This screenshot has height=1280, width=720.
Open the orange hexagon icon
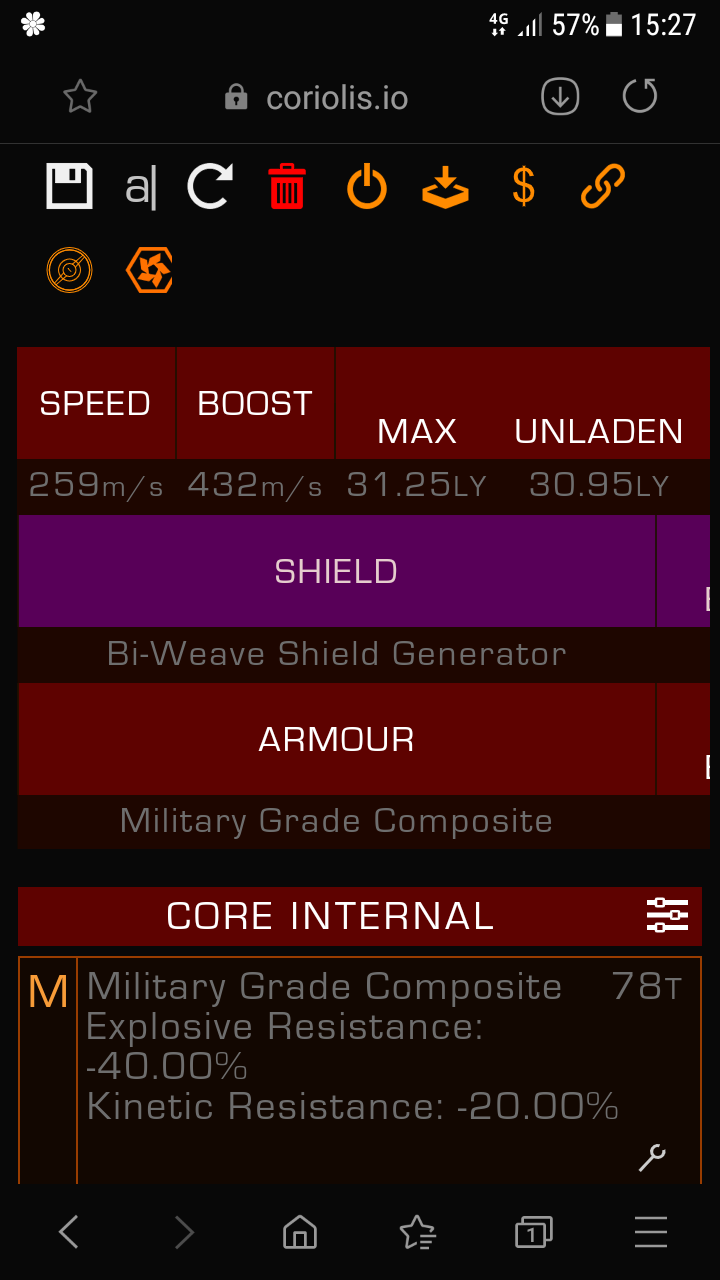click(x=149, y=270)
